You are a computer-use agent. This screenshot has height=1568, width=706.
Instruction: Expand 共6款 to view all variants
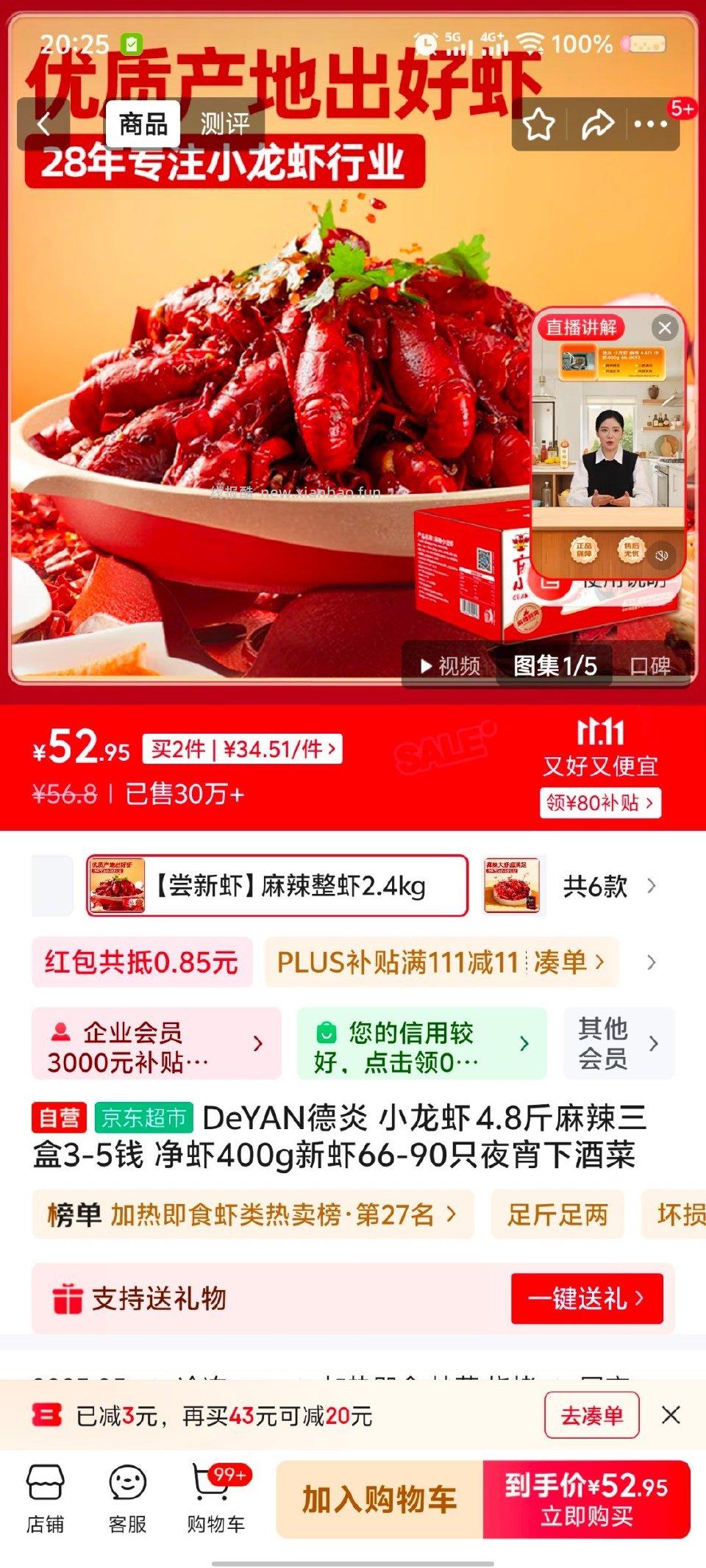point(597,886)
